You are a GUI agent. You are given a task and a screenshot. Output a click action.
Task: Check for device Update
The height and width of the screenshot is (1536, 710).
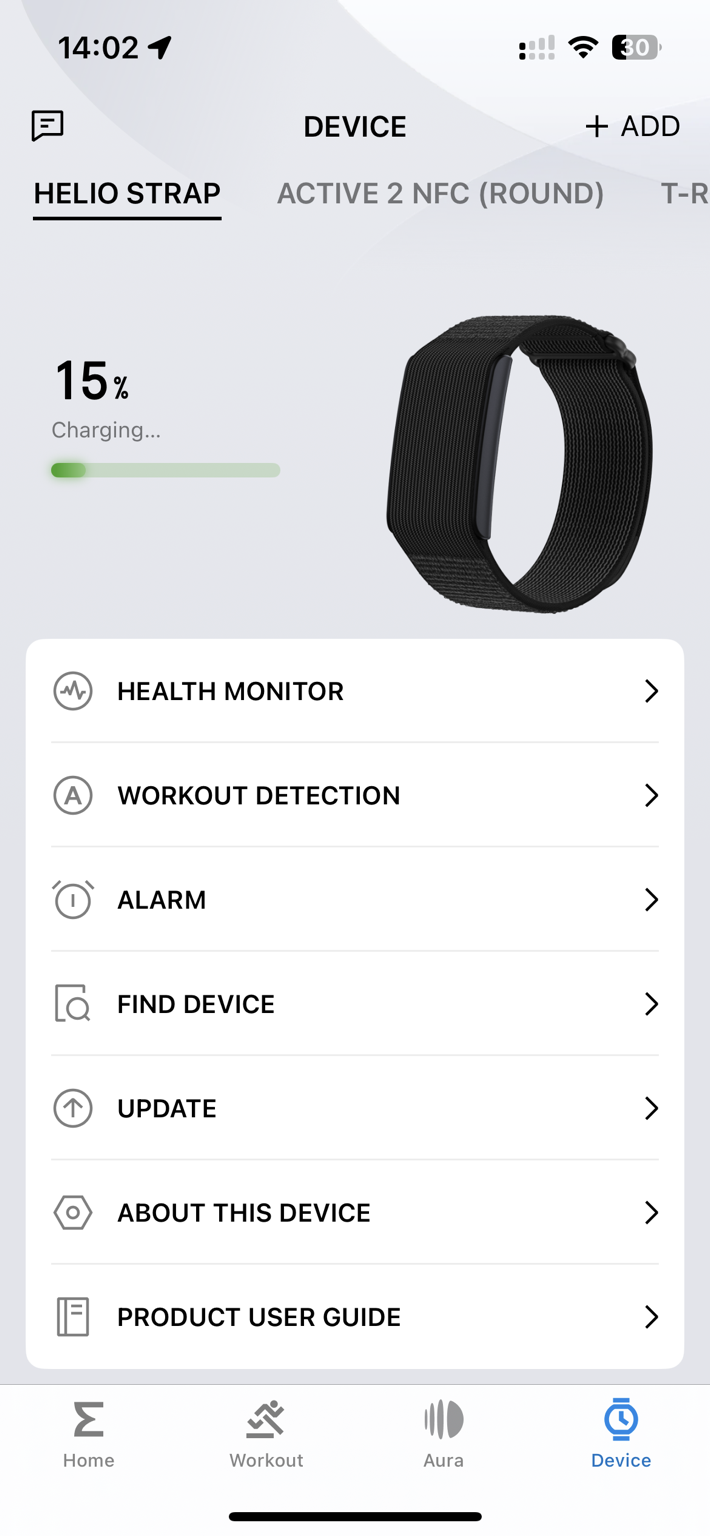(x=355, y=1108)
